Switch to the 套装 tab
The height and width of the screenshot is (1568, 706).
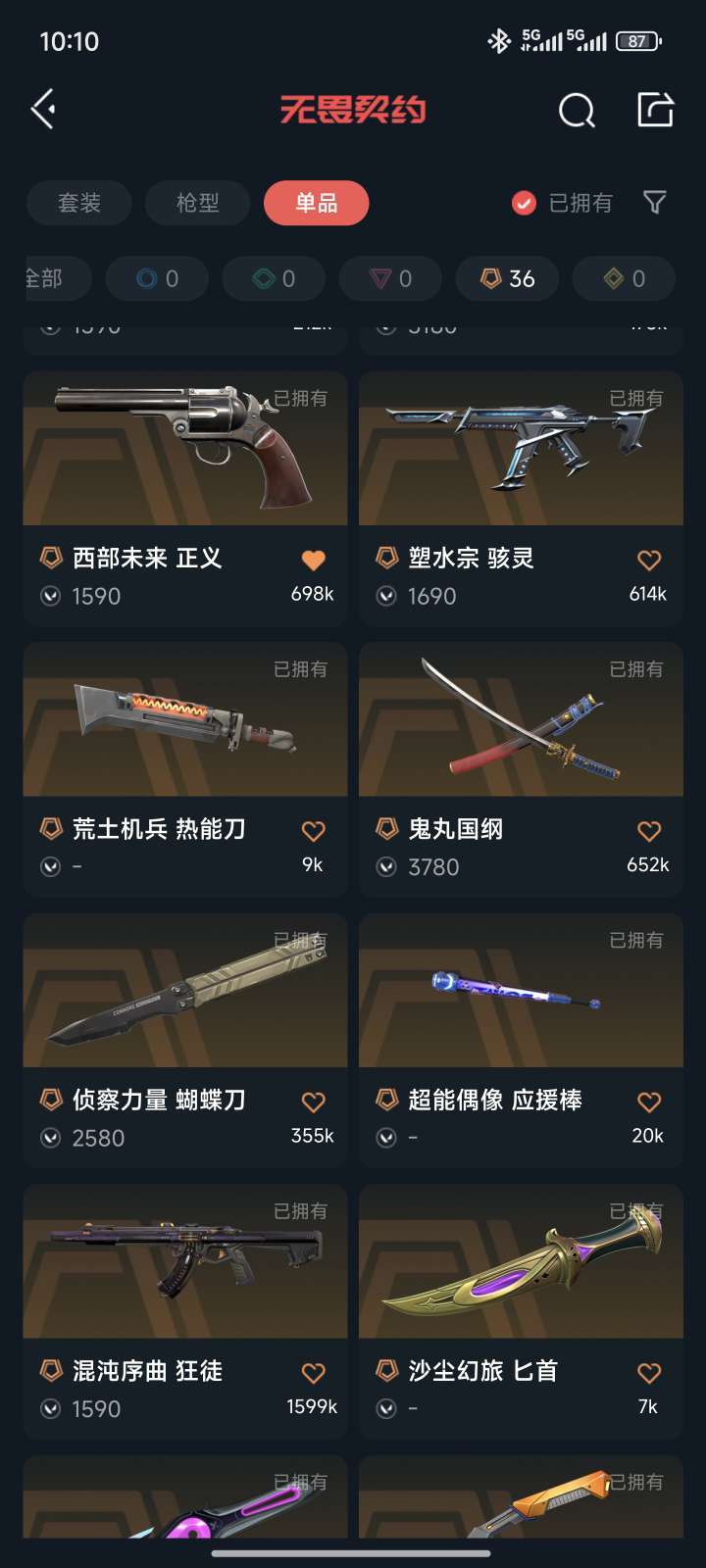pos(79,203)
